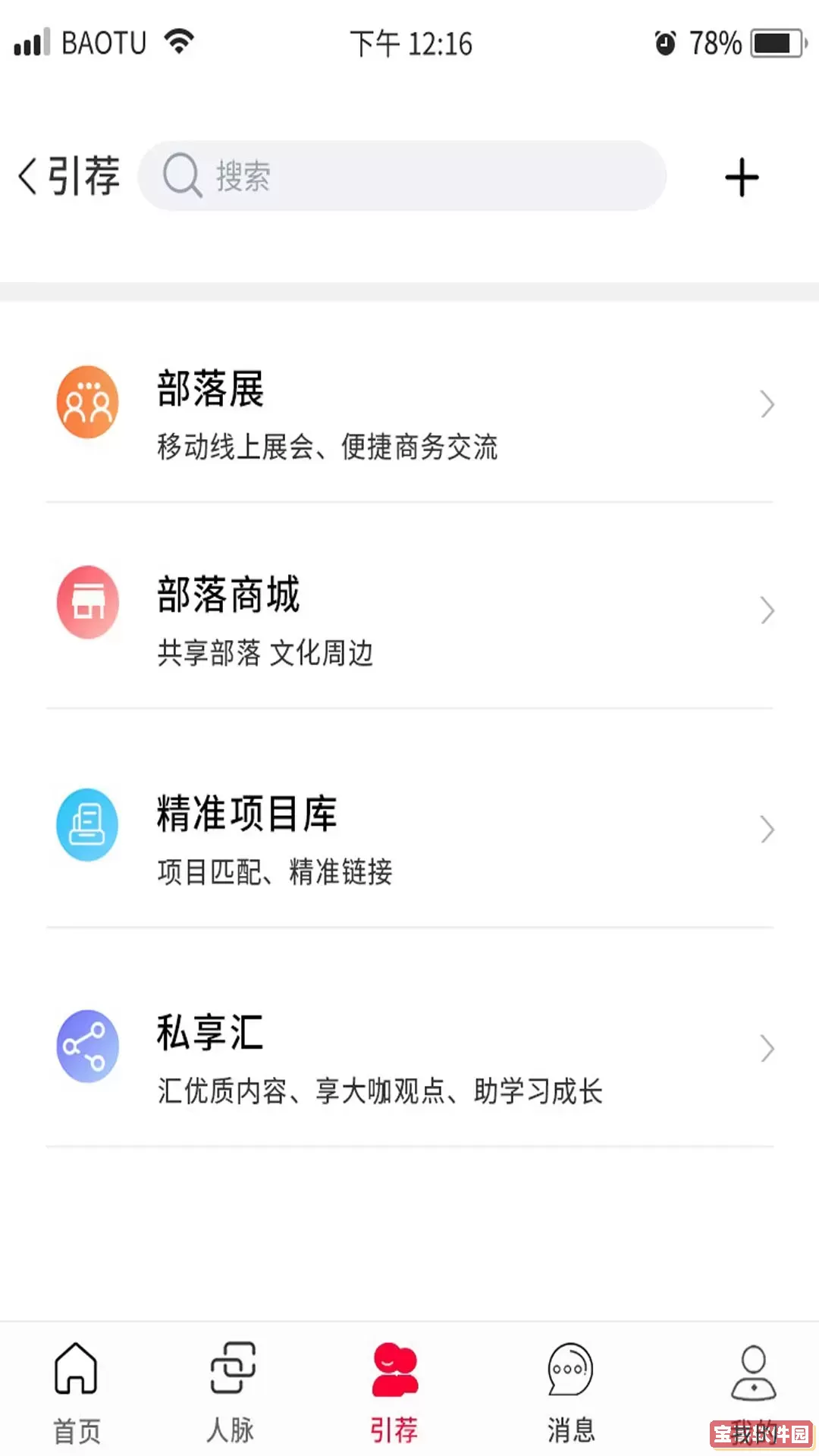This screenshot has height=1456, width=819.
Task: Tap the 搜索 search input field
Action: pos(402,175)
